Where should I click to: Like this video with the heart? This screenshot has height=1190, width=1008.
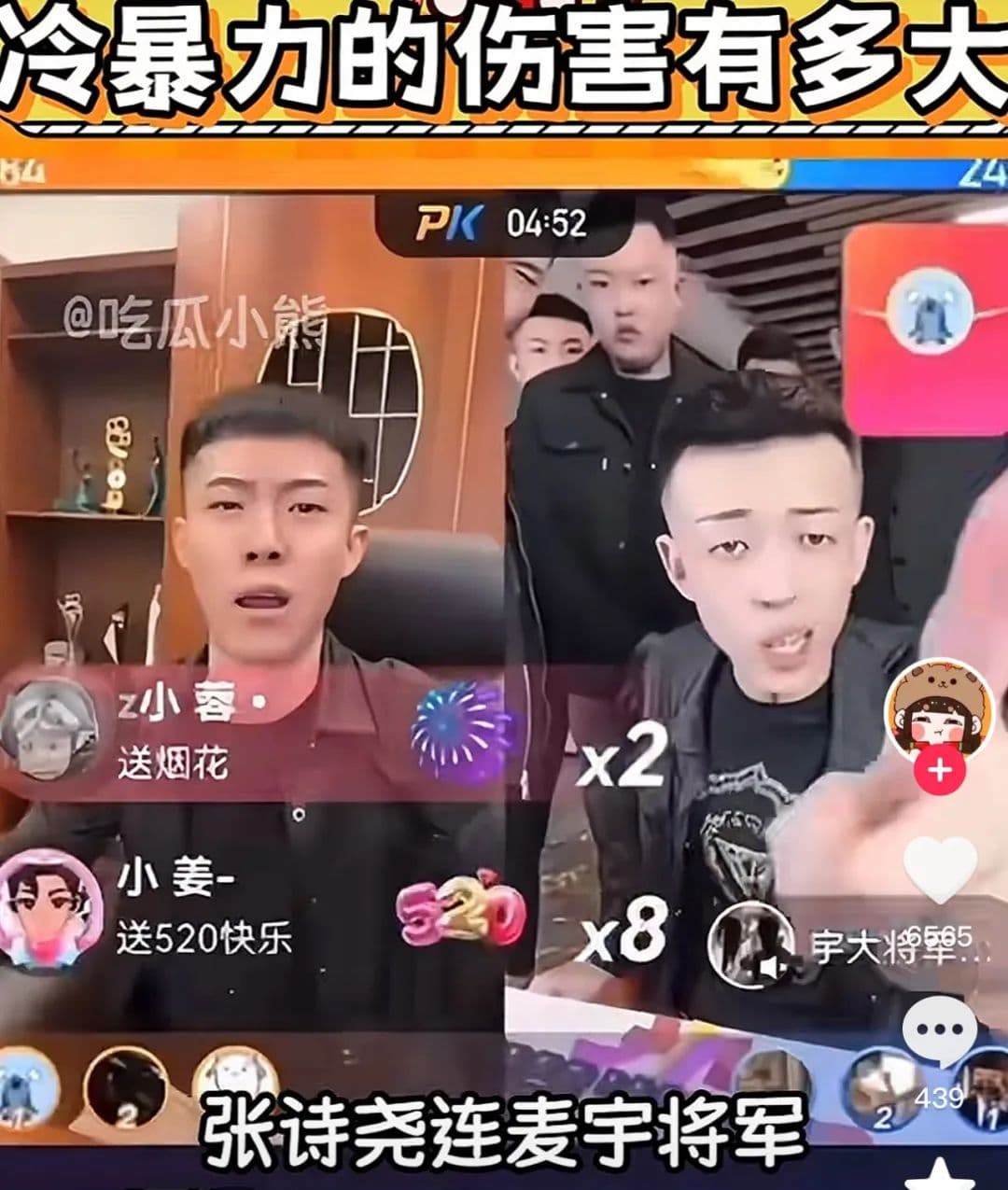[940, 870]
